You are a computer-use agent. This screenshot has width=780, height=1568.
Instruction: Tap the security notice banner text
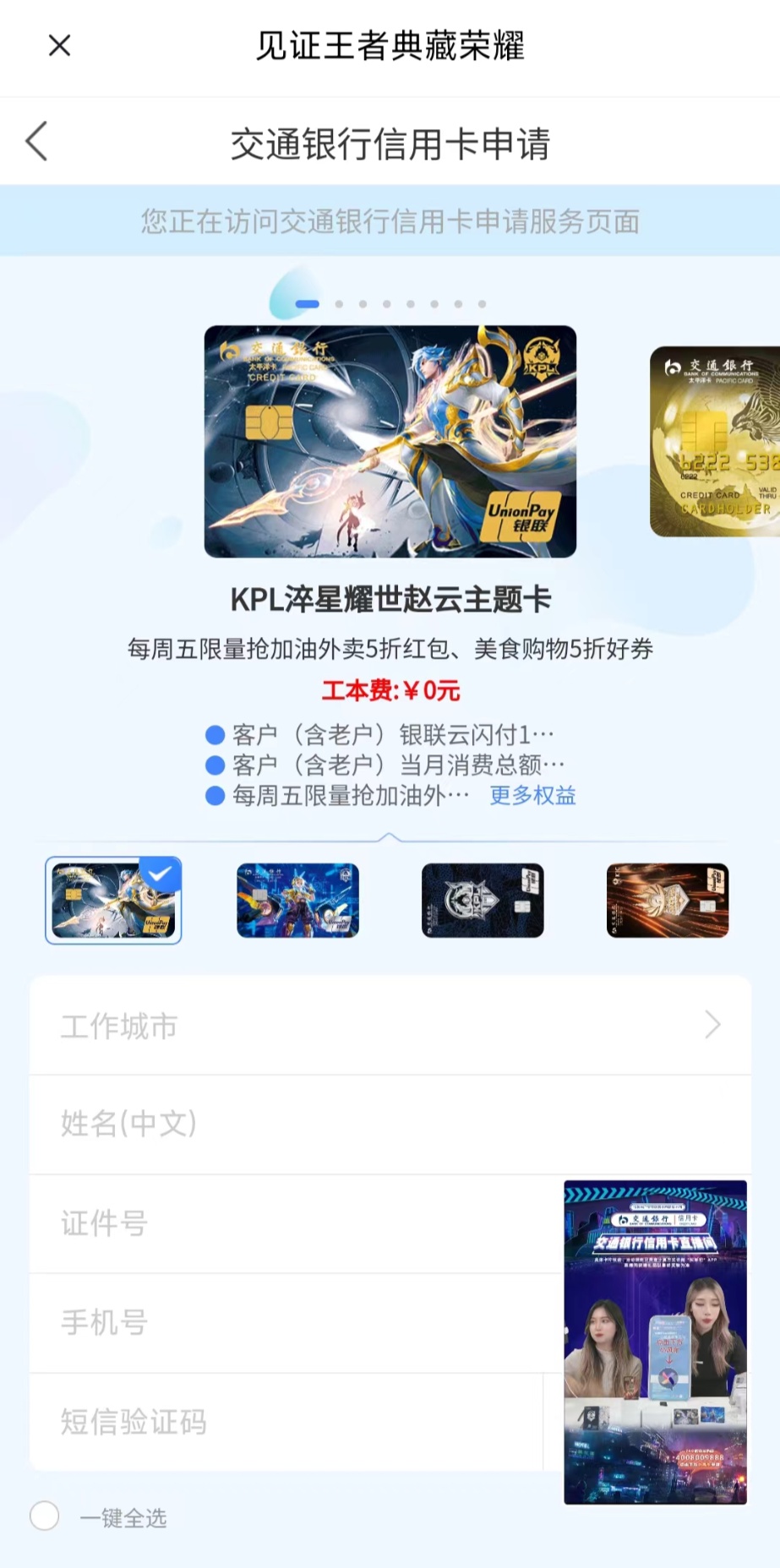(390, 221)
